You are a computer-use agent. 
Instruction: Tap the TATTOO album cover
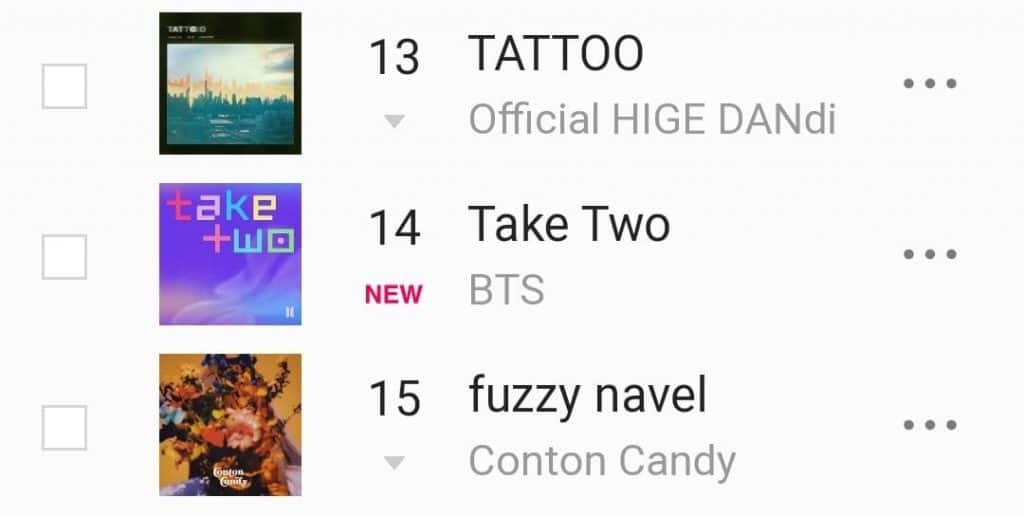[230, 83]
